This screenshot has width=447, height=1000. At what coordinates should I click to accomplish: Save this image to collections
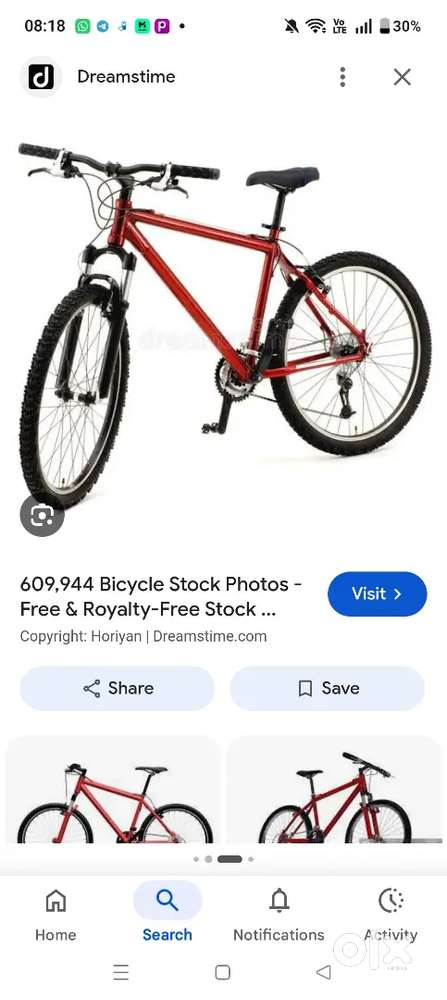tap(327, 688)
